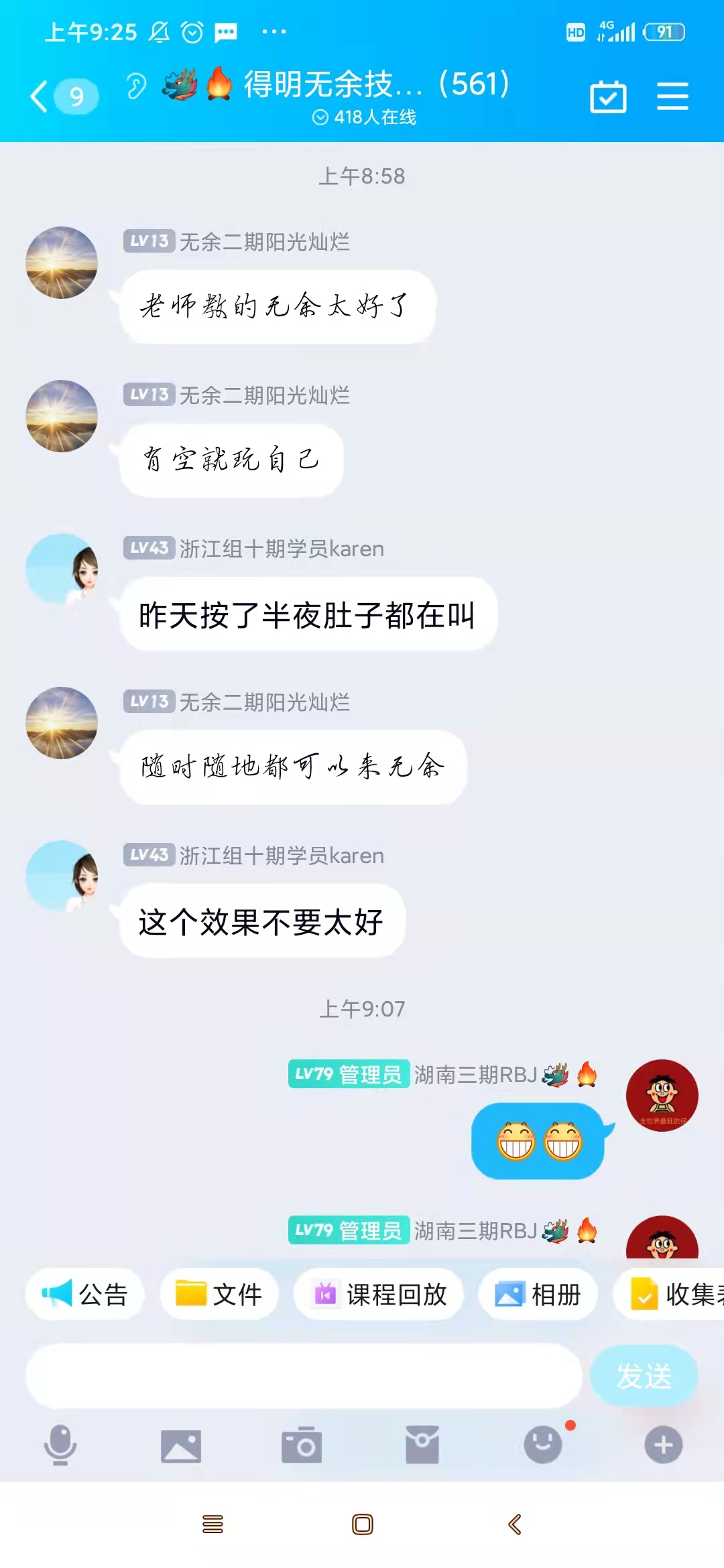Screen dimensions: 724x1568
Task: Open the 相册 album shortcut
Action: click(x=538, y=1294)
